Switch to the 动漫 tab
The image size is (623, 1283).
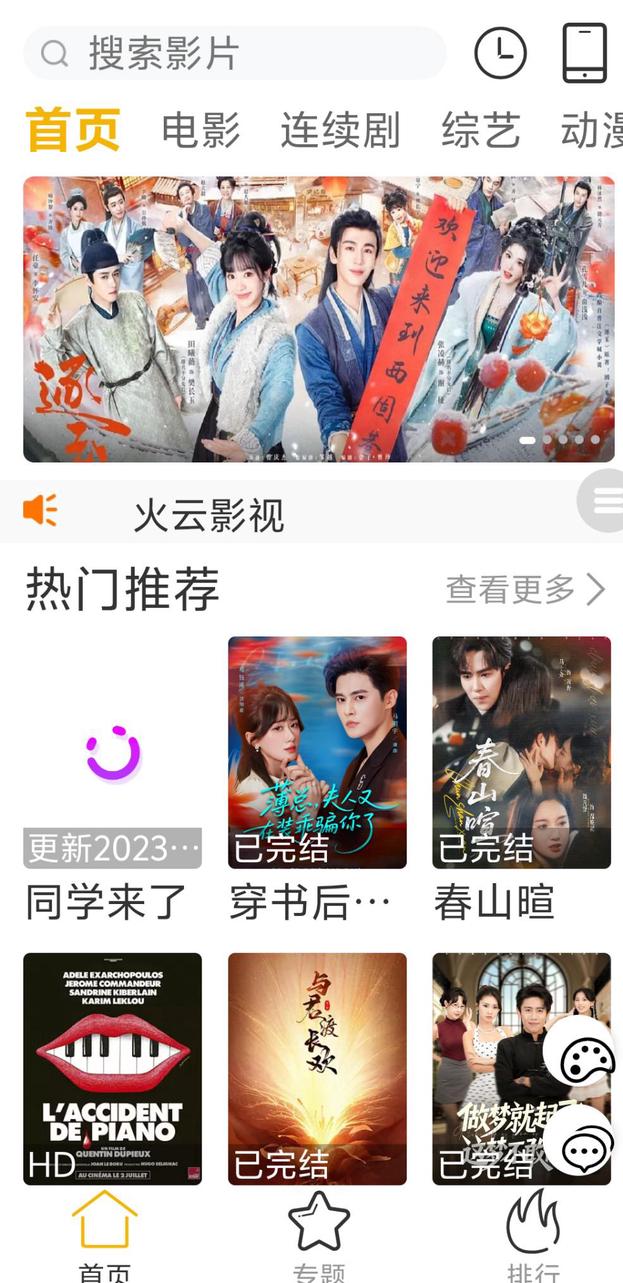(595, 131)
